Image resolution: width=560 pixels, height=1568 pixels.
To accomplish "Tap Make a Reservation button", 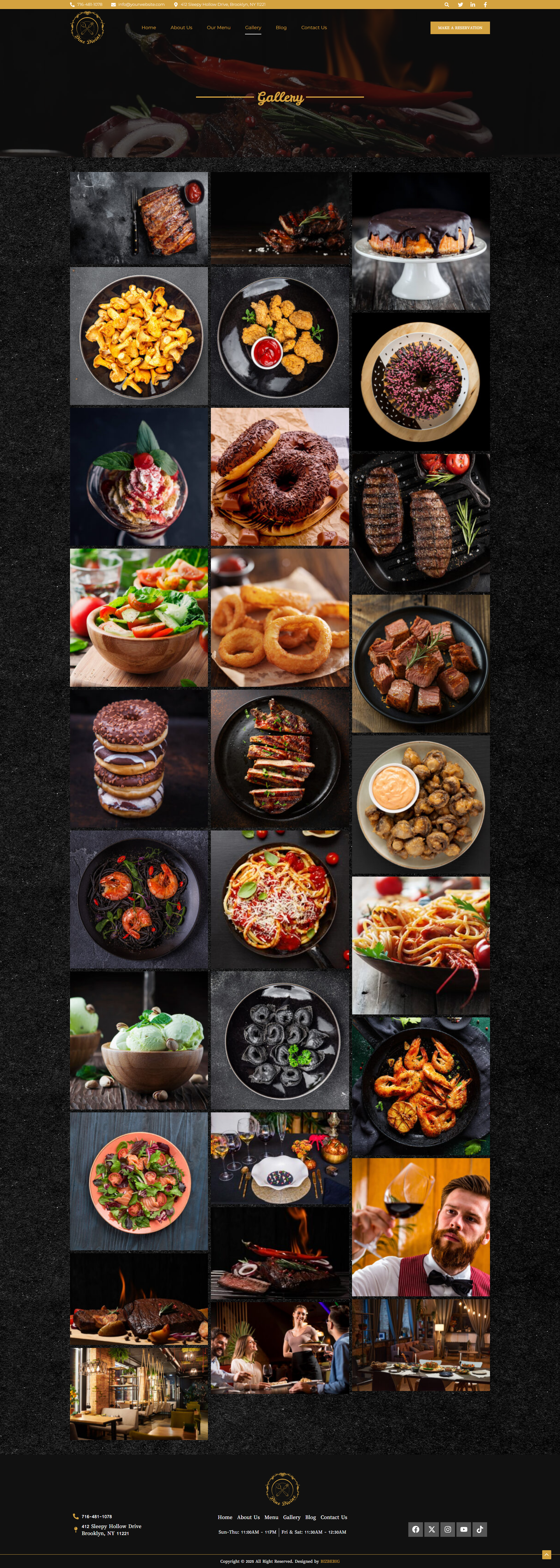I will [460, 28].
